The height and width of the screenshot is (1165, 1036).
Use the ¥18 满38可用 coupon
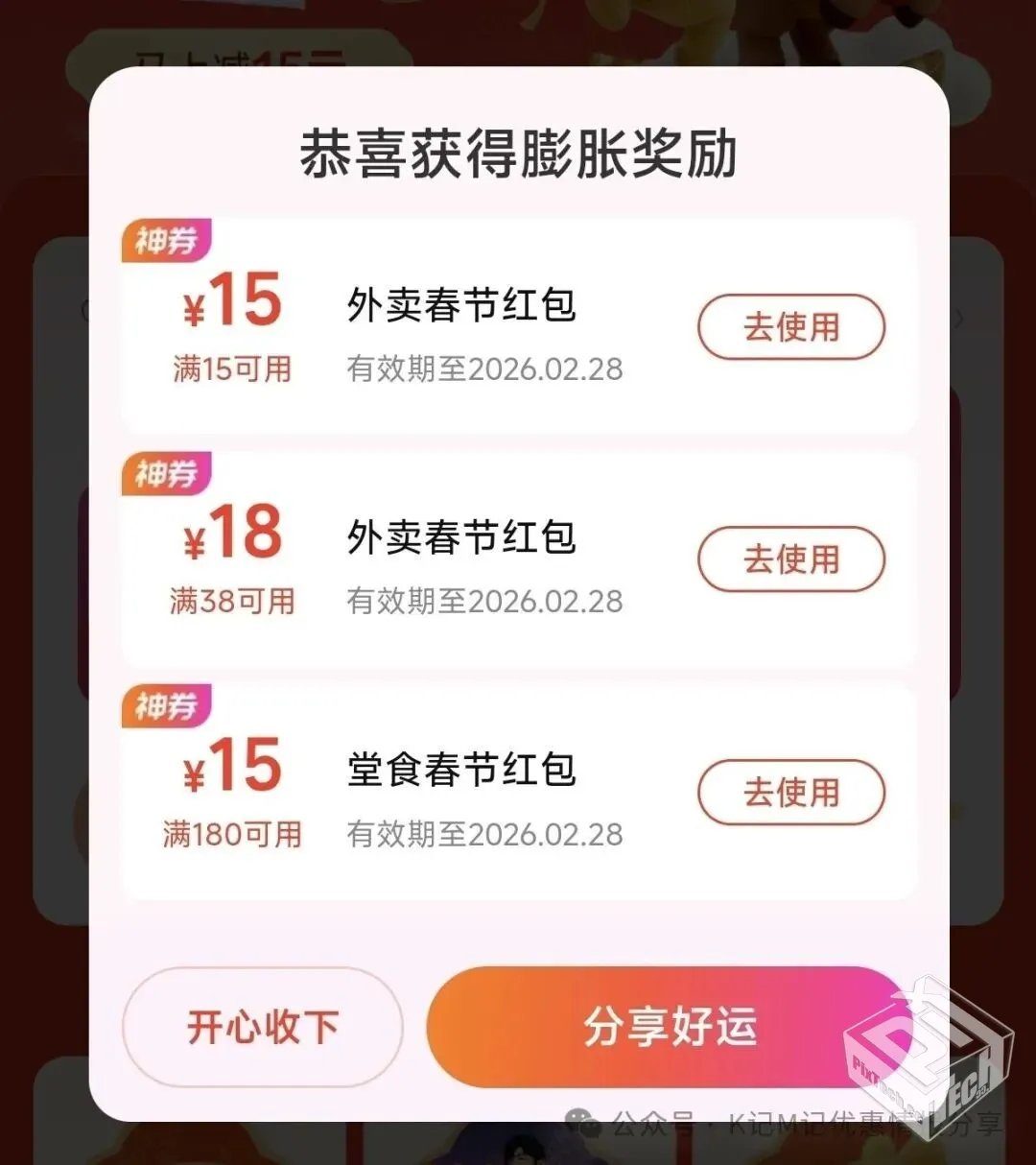pos(790,559)
